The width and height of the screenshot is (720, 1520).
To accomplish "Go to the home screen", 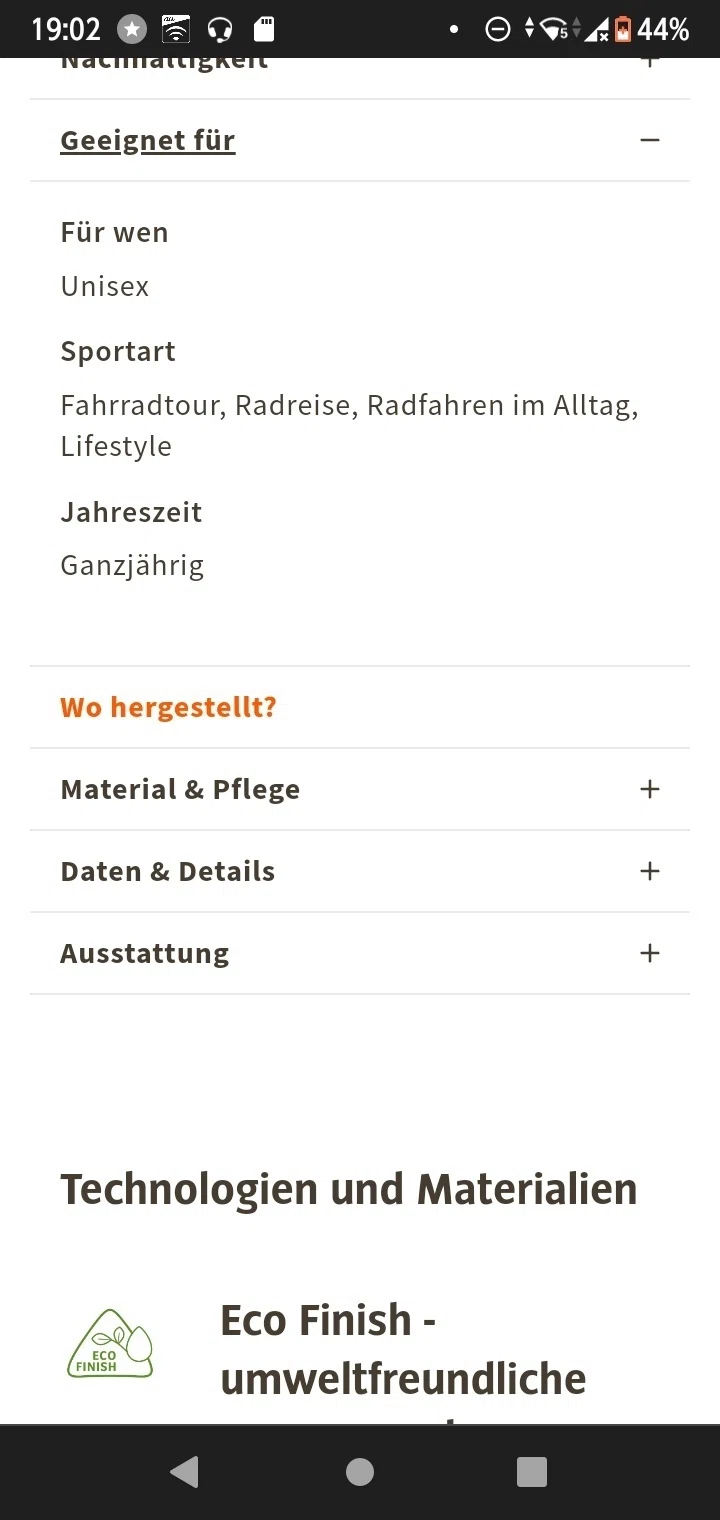I will coord(360,1472).
